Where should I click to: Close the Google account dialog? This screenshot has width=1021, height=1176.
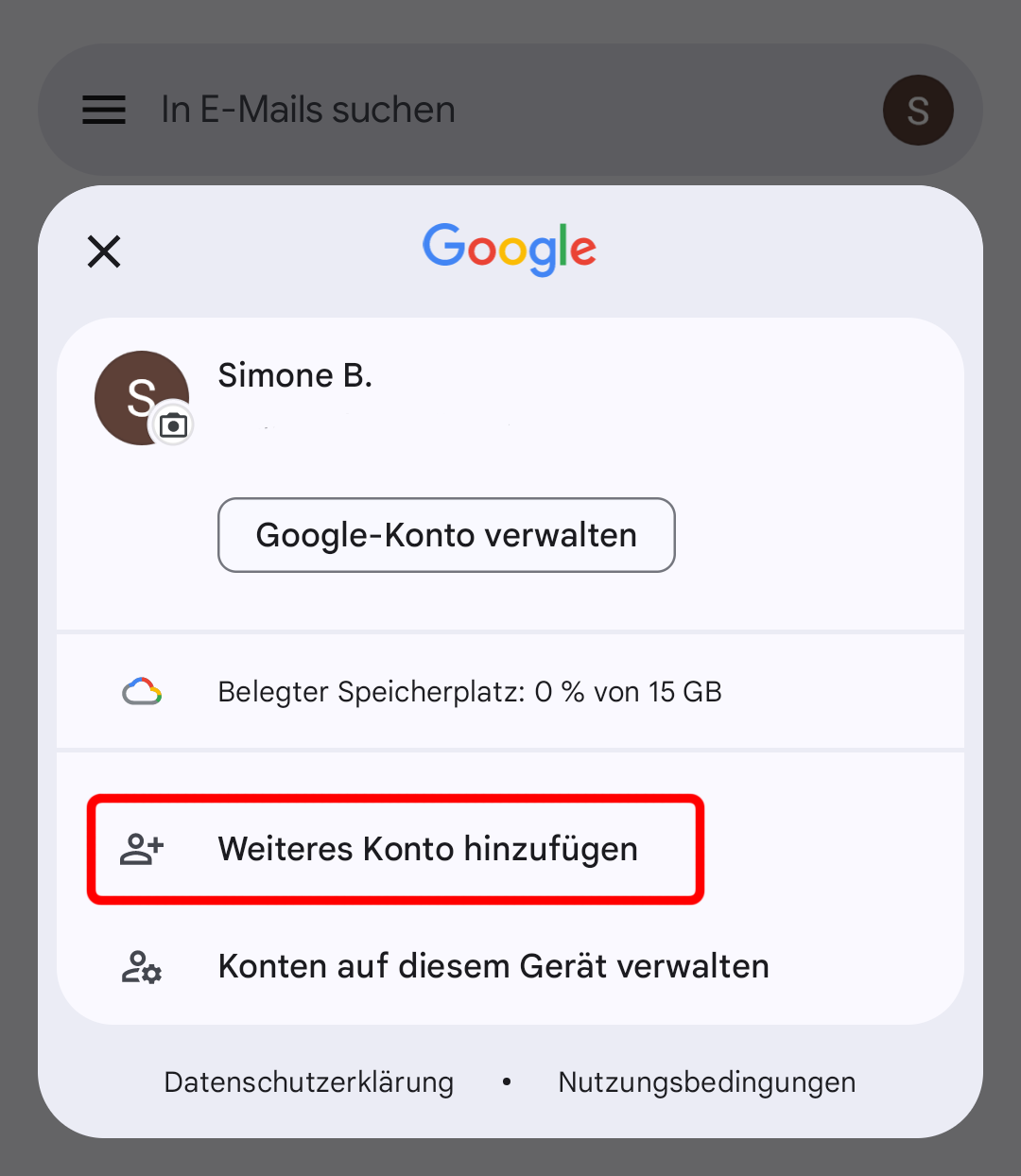pos(104,251)
